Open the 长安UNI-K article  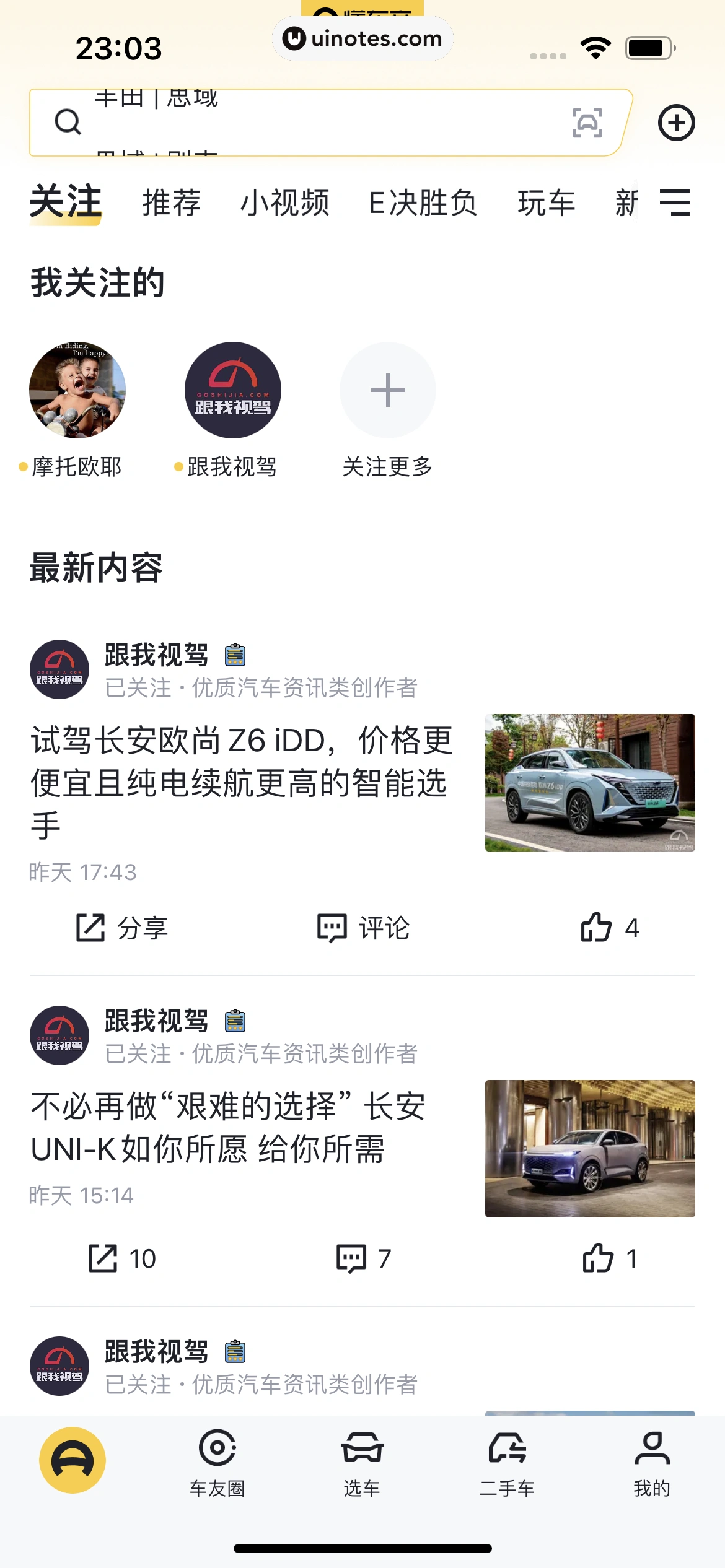click(229, 1127)
